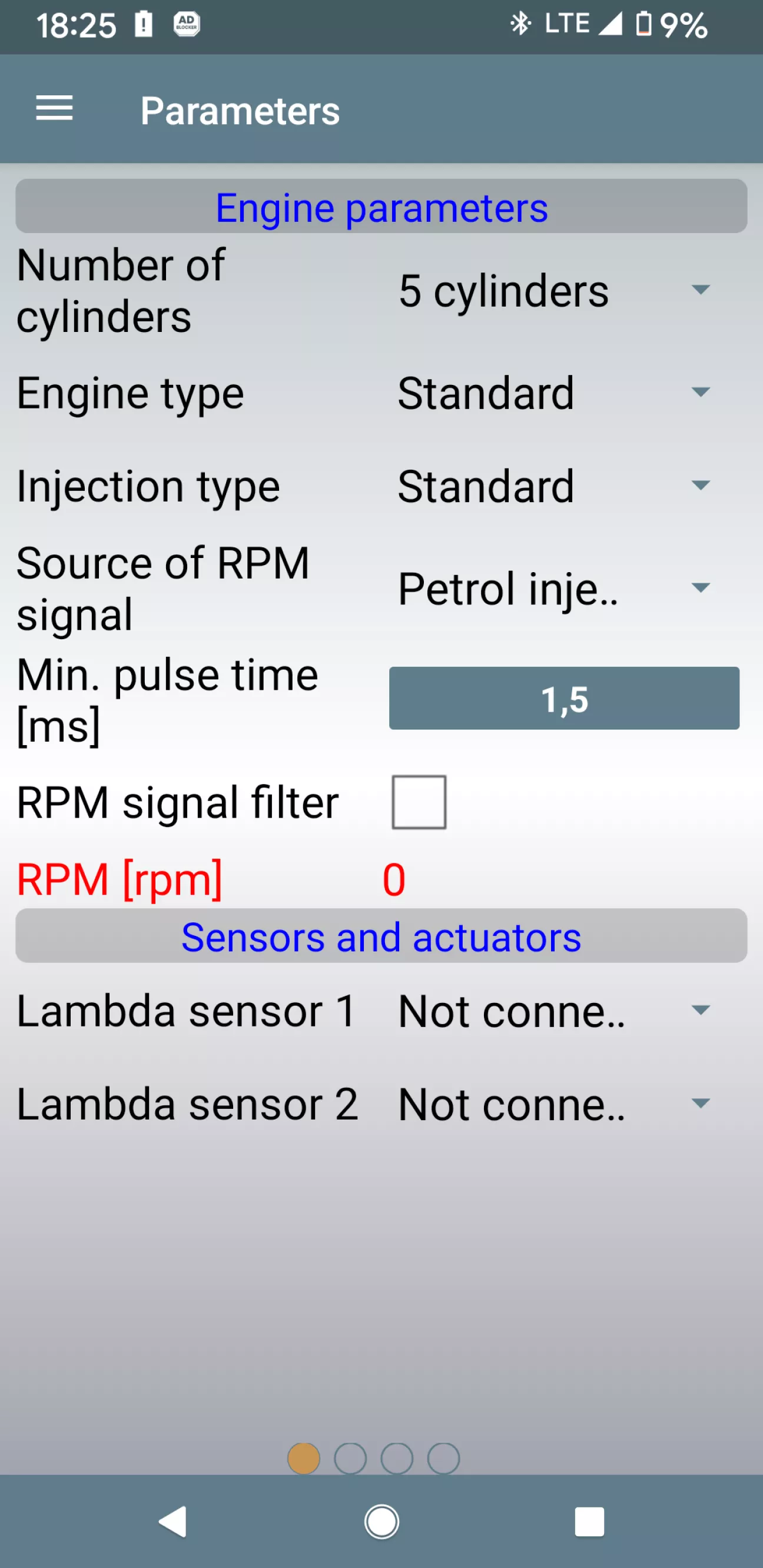Image resolution: width=763 pixels, height=1568 pixels.
Task: Choose a Lambda sensor 1 option
Action: 554,1011
